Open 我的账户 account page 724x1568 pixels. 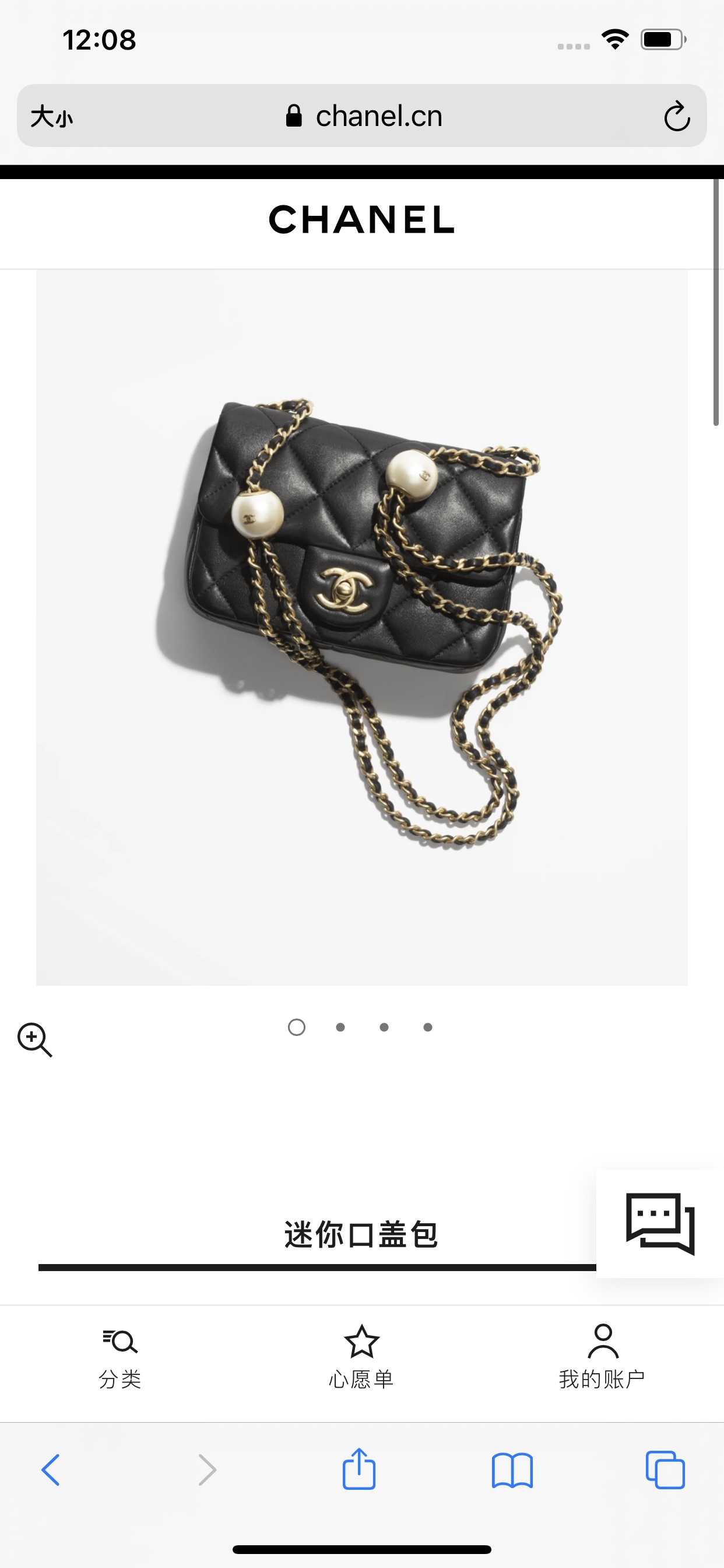(602, 1357)
